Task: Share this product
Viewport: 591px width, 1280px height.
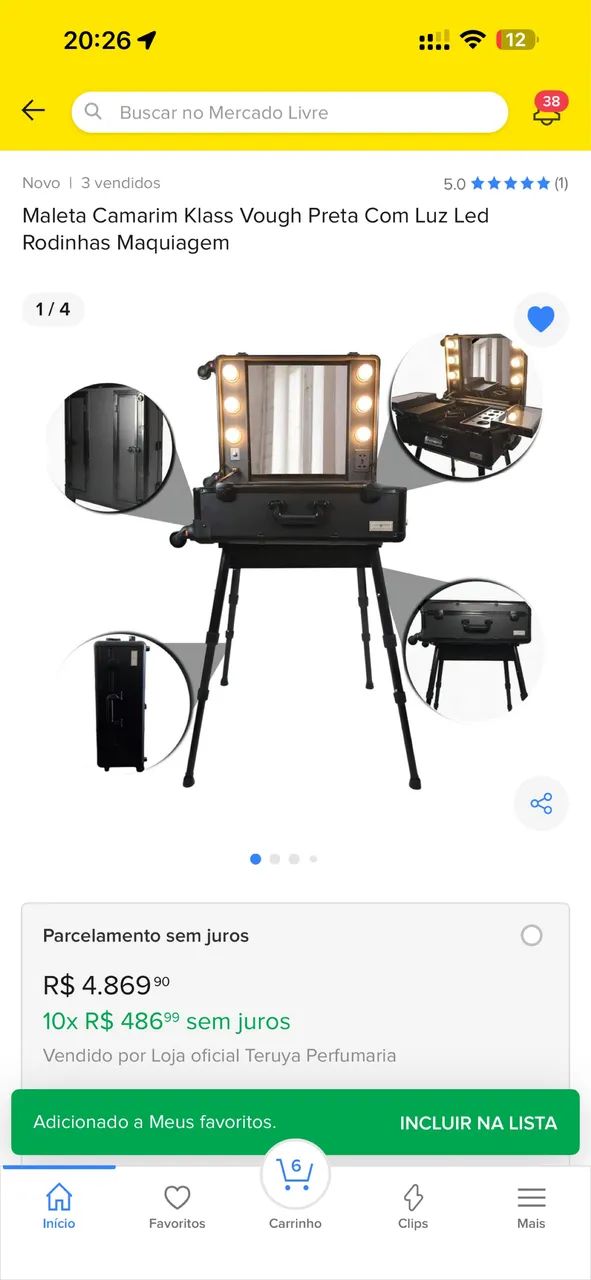Action: (541, 804)
